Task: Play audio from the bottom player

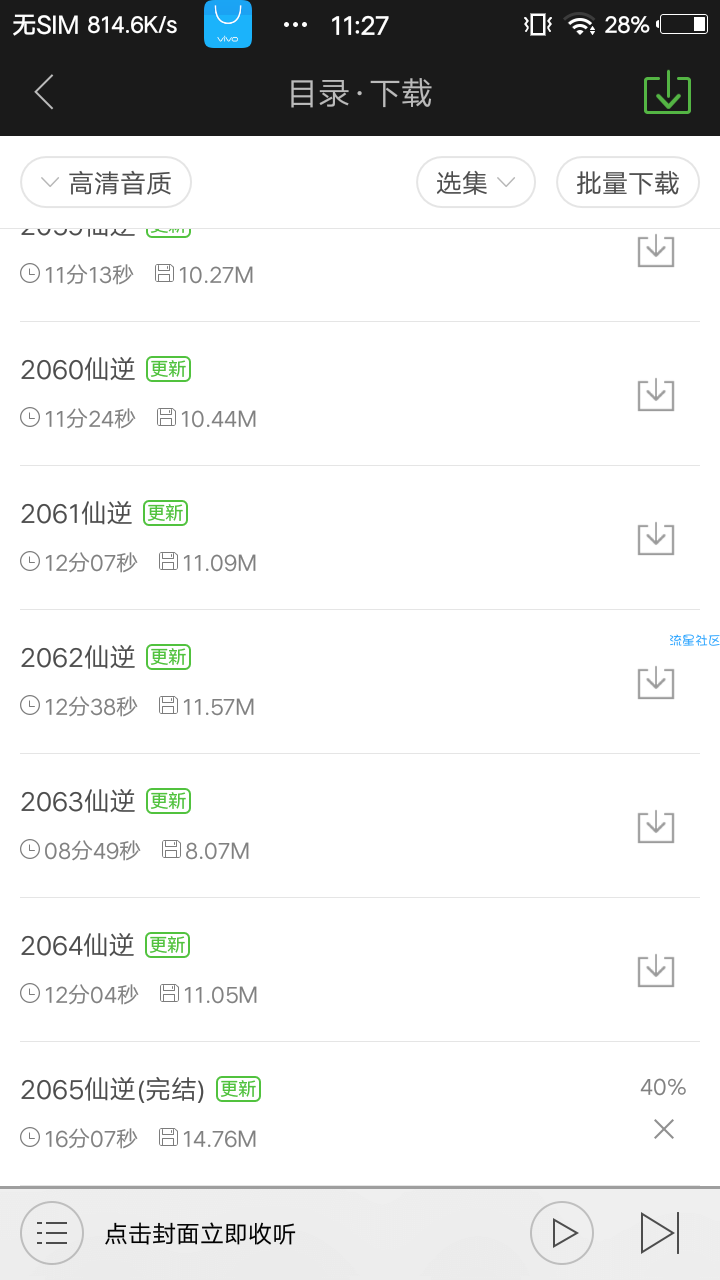Action: tap(562, 1233)
